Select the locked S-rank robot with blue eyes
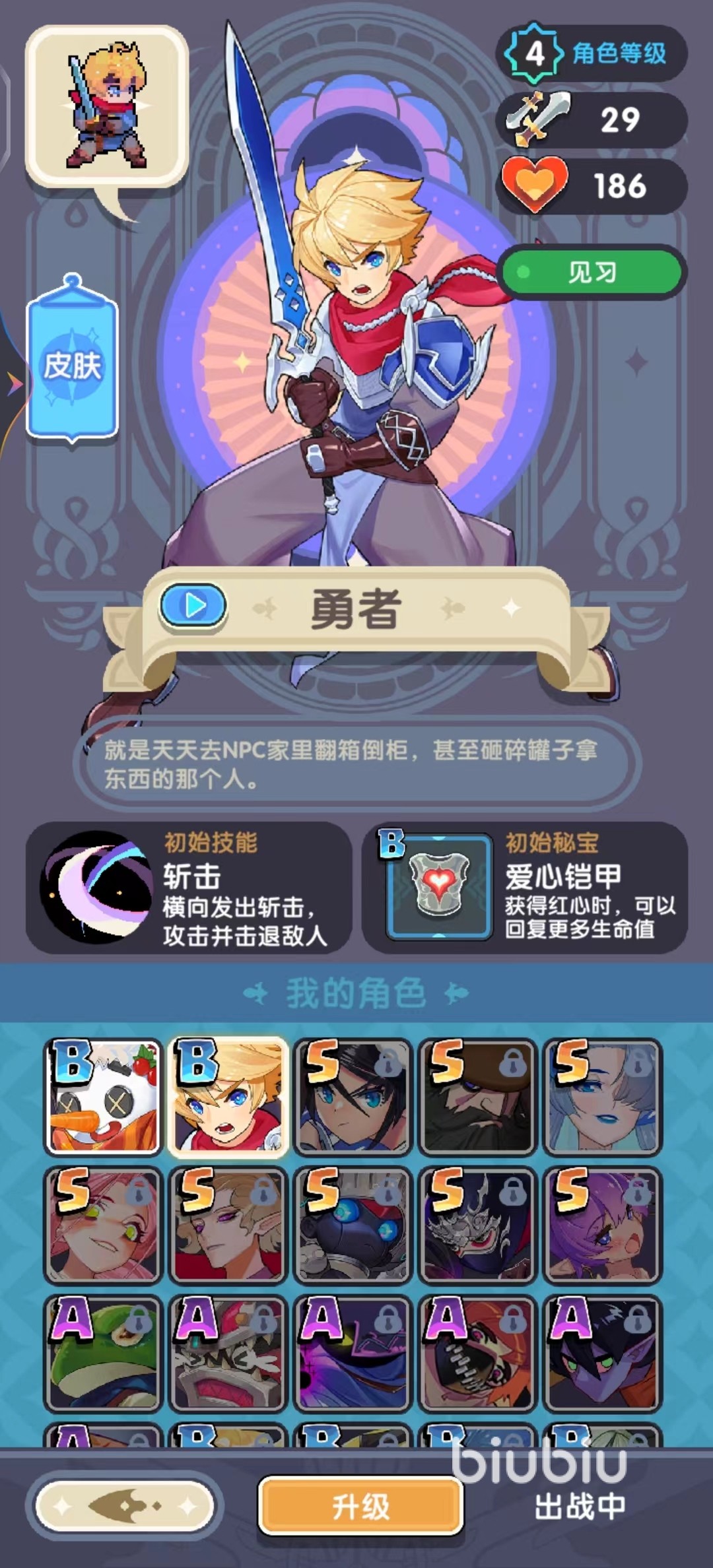 tap(353, 1225)
